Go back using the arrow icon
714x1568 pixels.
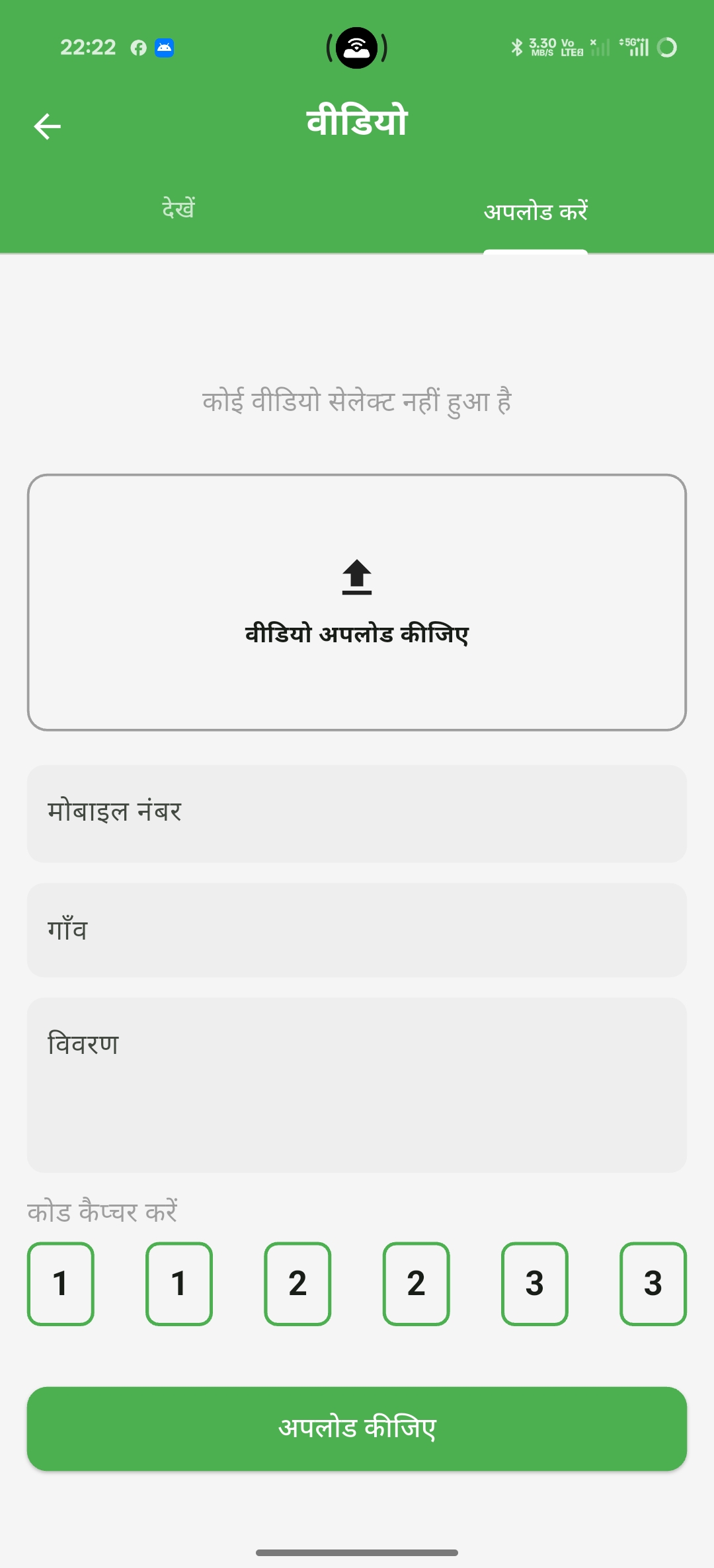[x=48, y=126]
